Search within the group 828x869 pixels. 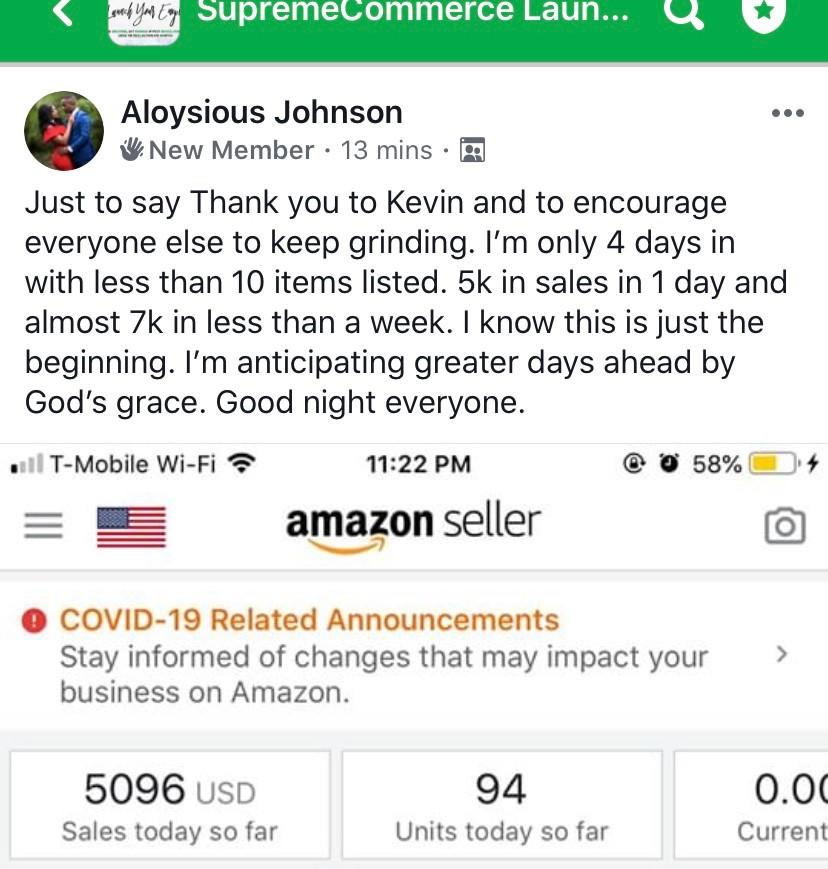point(684,13)
